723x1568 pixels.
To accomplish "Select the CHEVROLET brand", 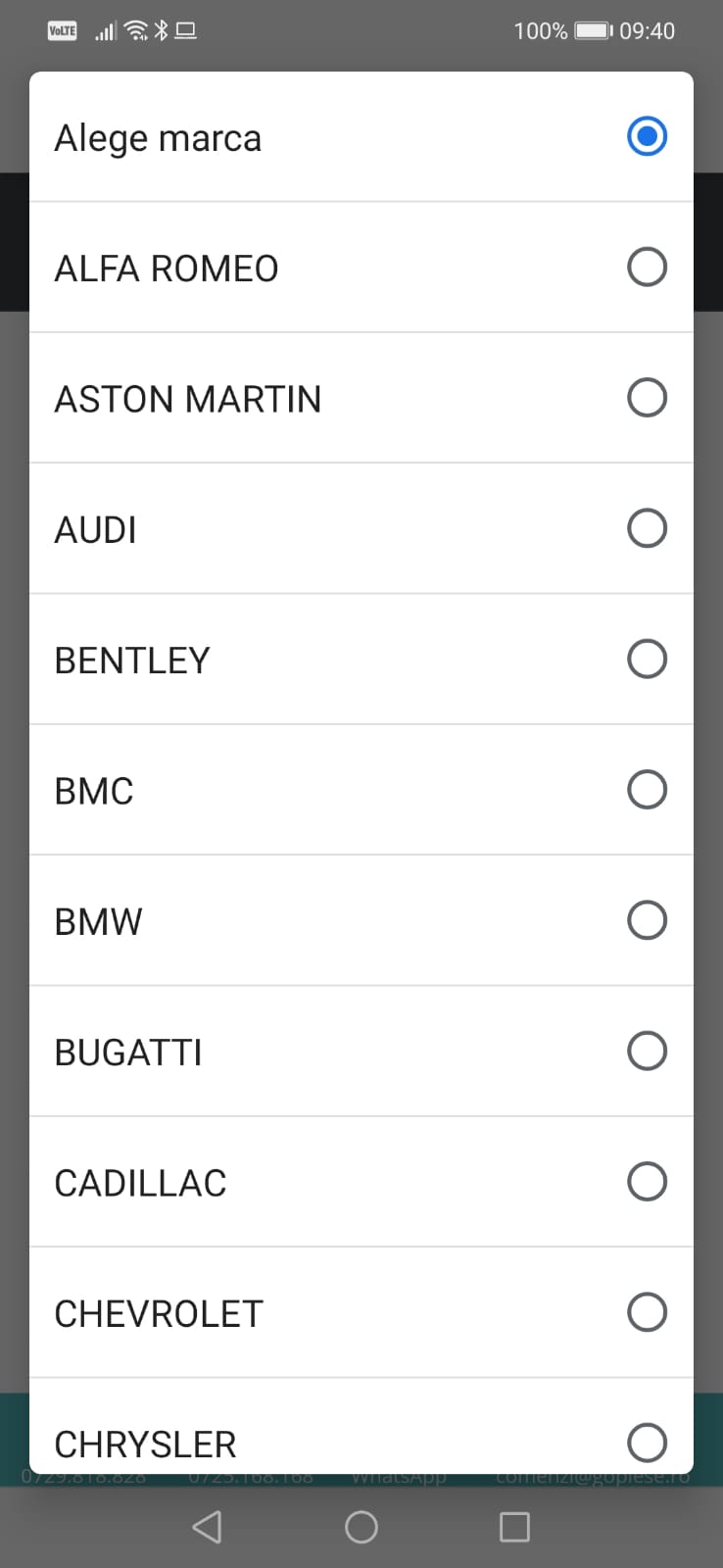I will [x=361, y=1312].
